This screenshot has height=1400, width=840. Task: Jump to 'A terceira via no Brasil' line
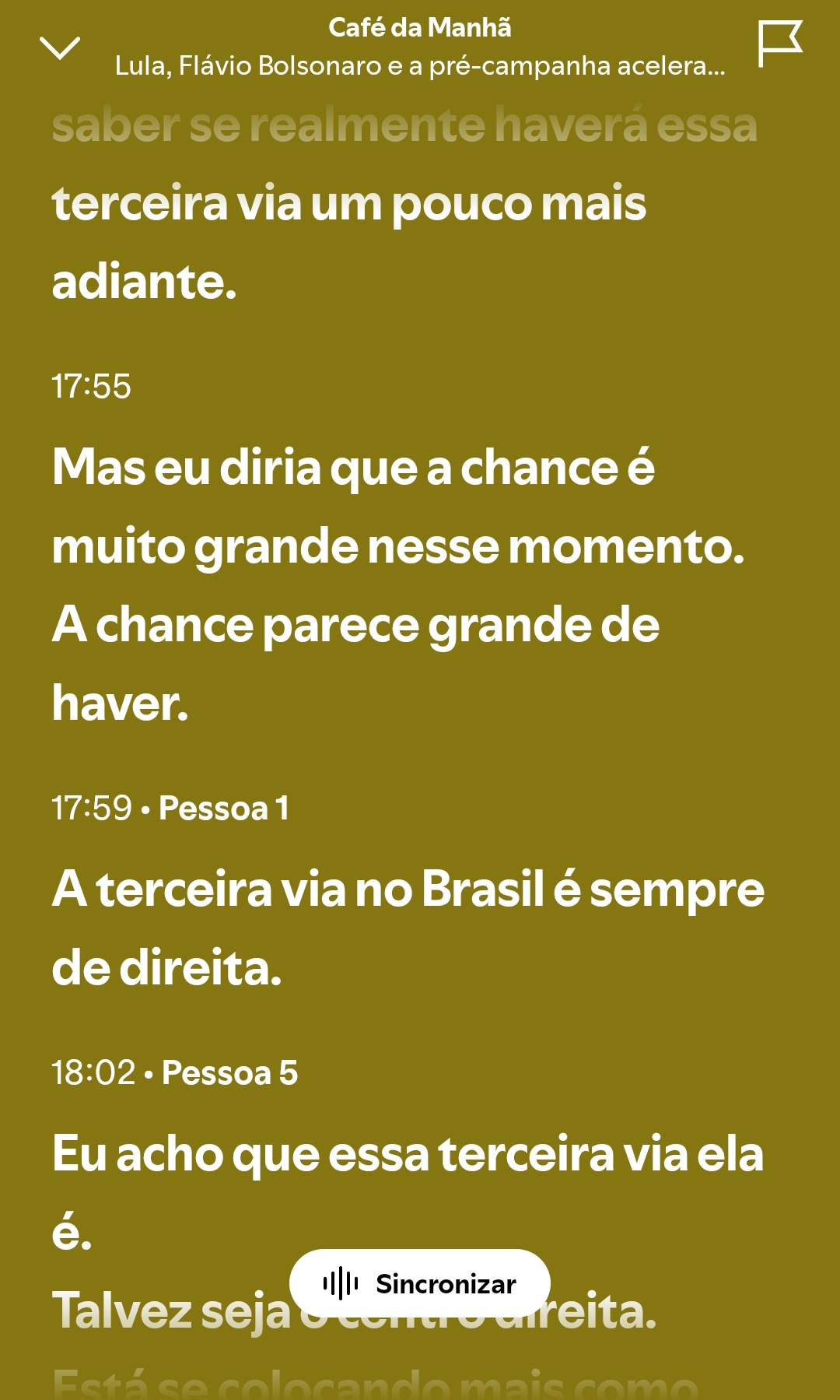[x=408, y=889]
